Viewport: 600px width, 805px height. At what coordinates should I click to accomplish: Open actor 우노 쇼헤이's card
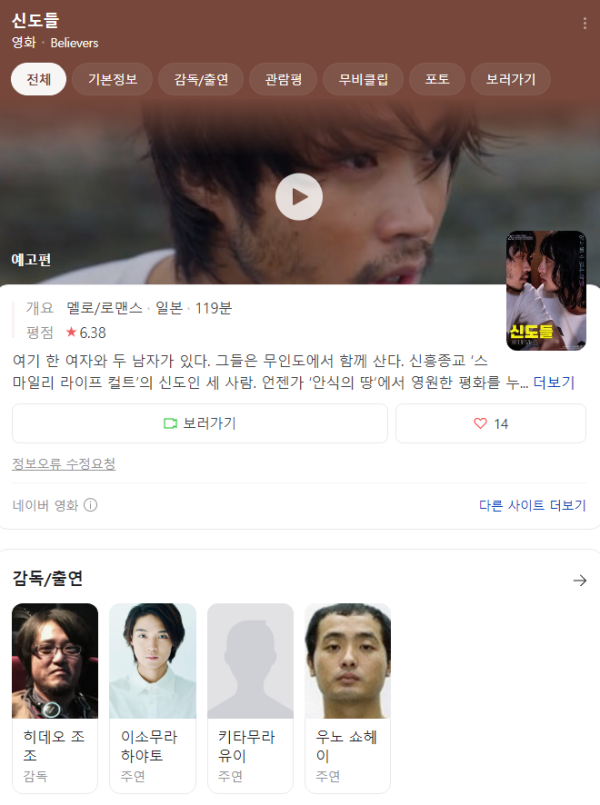347,696
